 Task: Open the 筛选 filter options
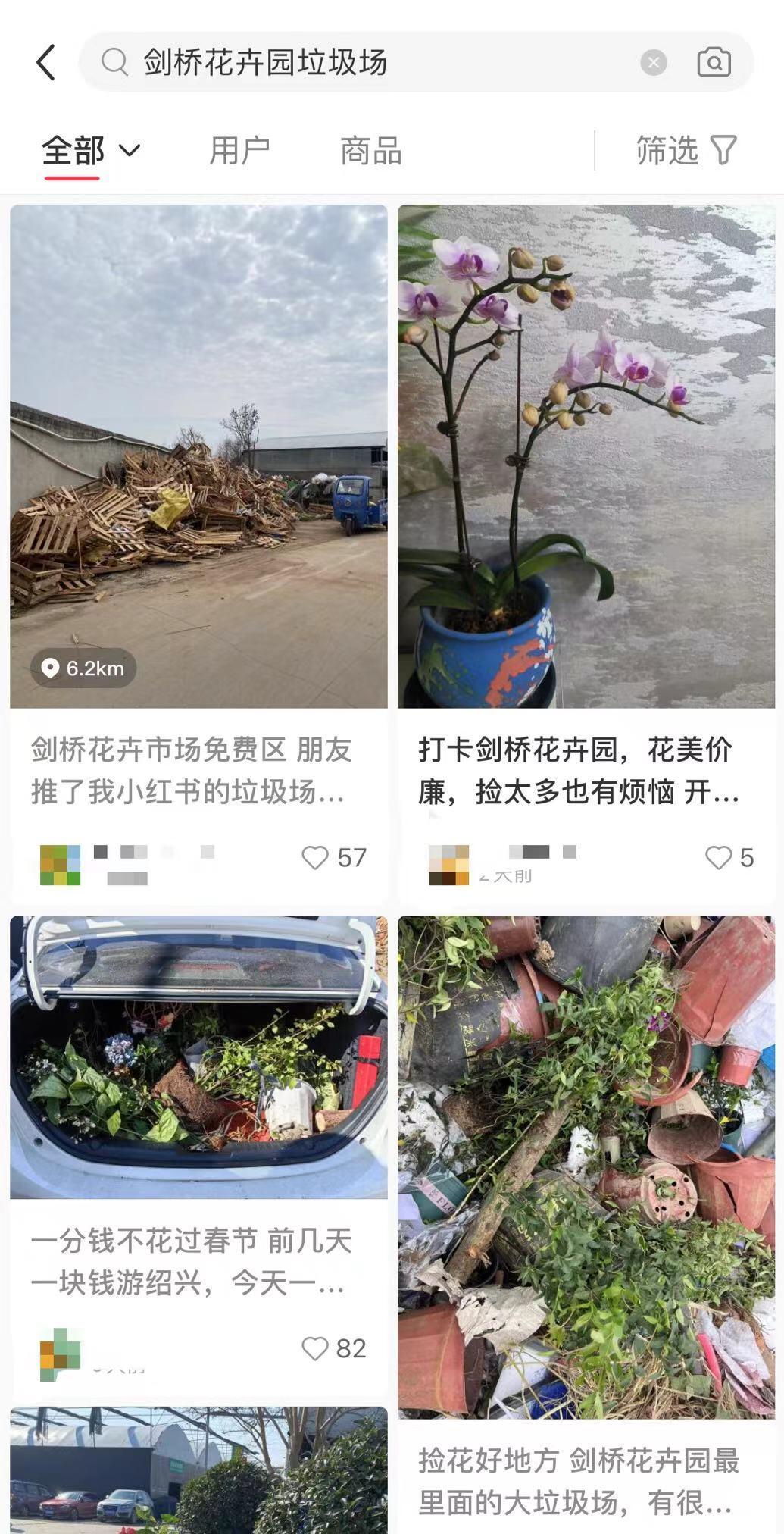(x=686, y=151)
